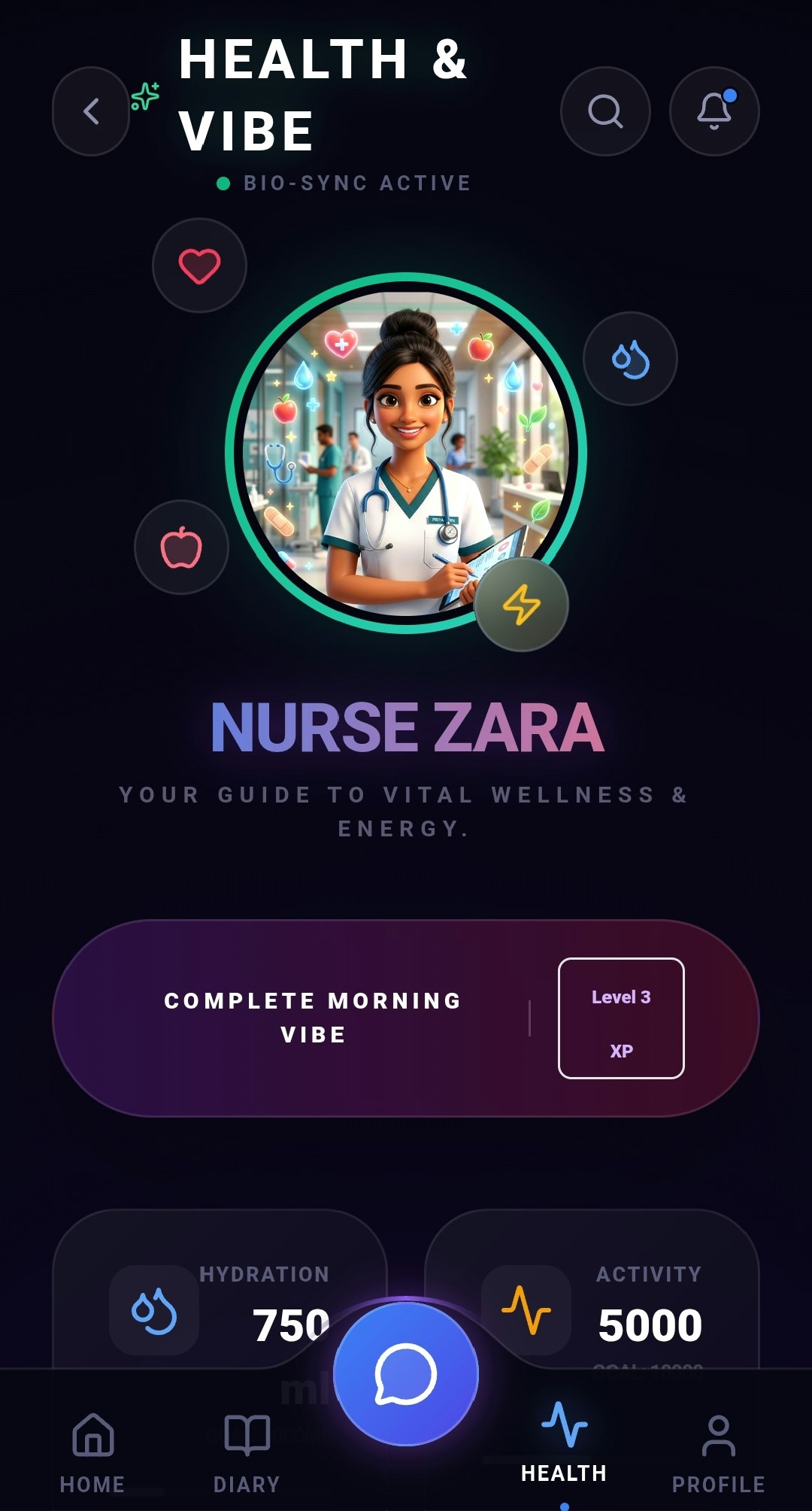Select the Health tab
This screenshot has width=812, height=1511.
[x=564, y=1443]
